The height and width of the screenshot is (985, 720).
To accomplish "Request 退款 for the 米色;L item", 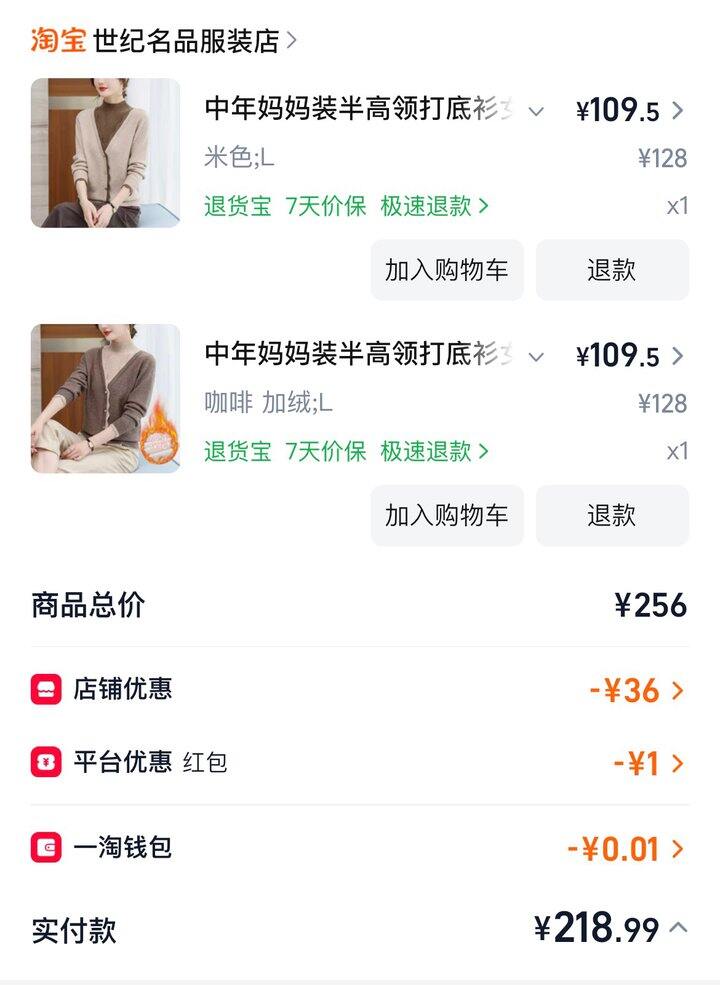I will pos(612,270).
